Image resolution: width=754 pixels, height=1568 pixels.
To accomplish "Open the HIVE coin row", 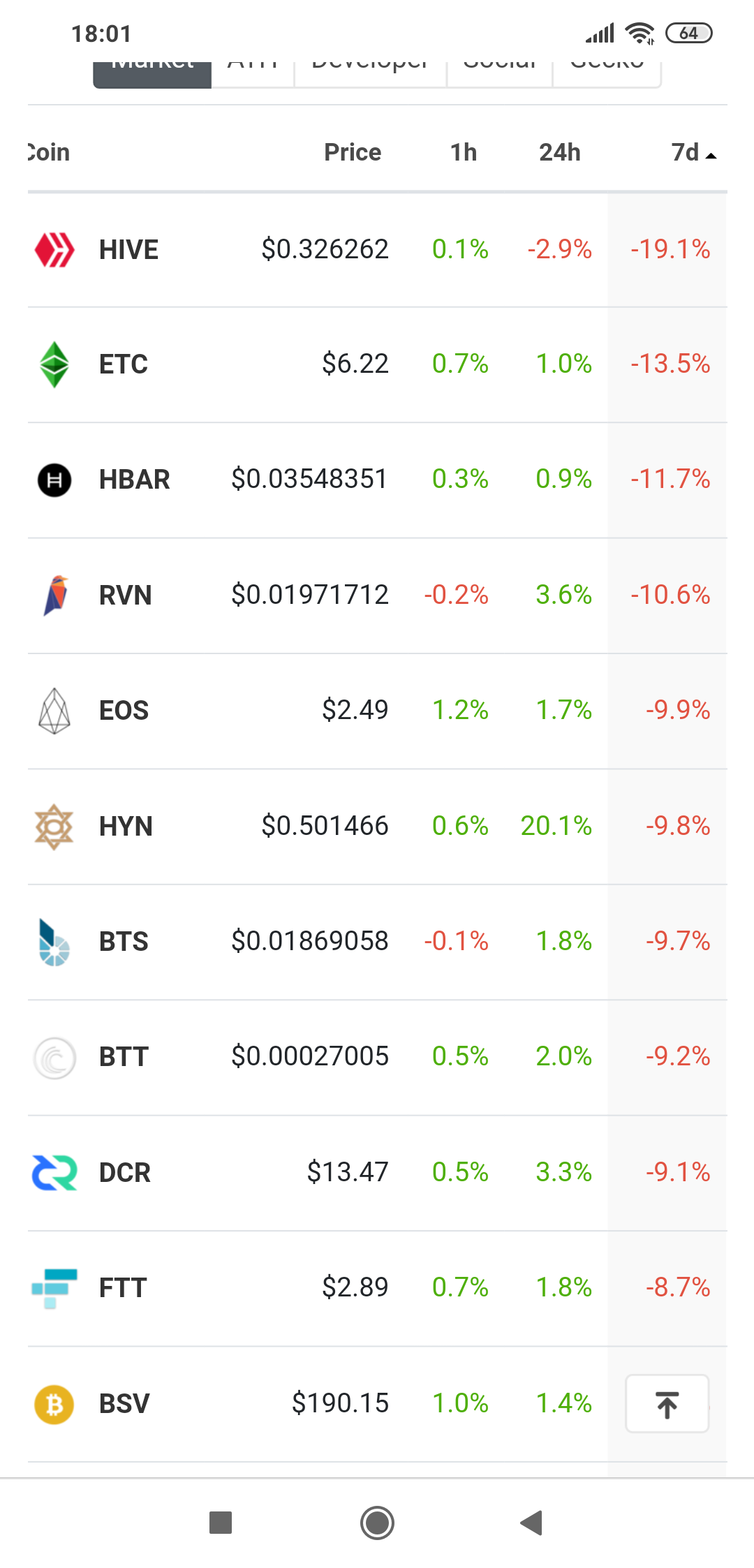I will (x=128, y=250).
